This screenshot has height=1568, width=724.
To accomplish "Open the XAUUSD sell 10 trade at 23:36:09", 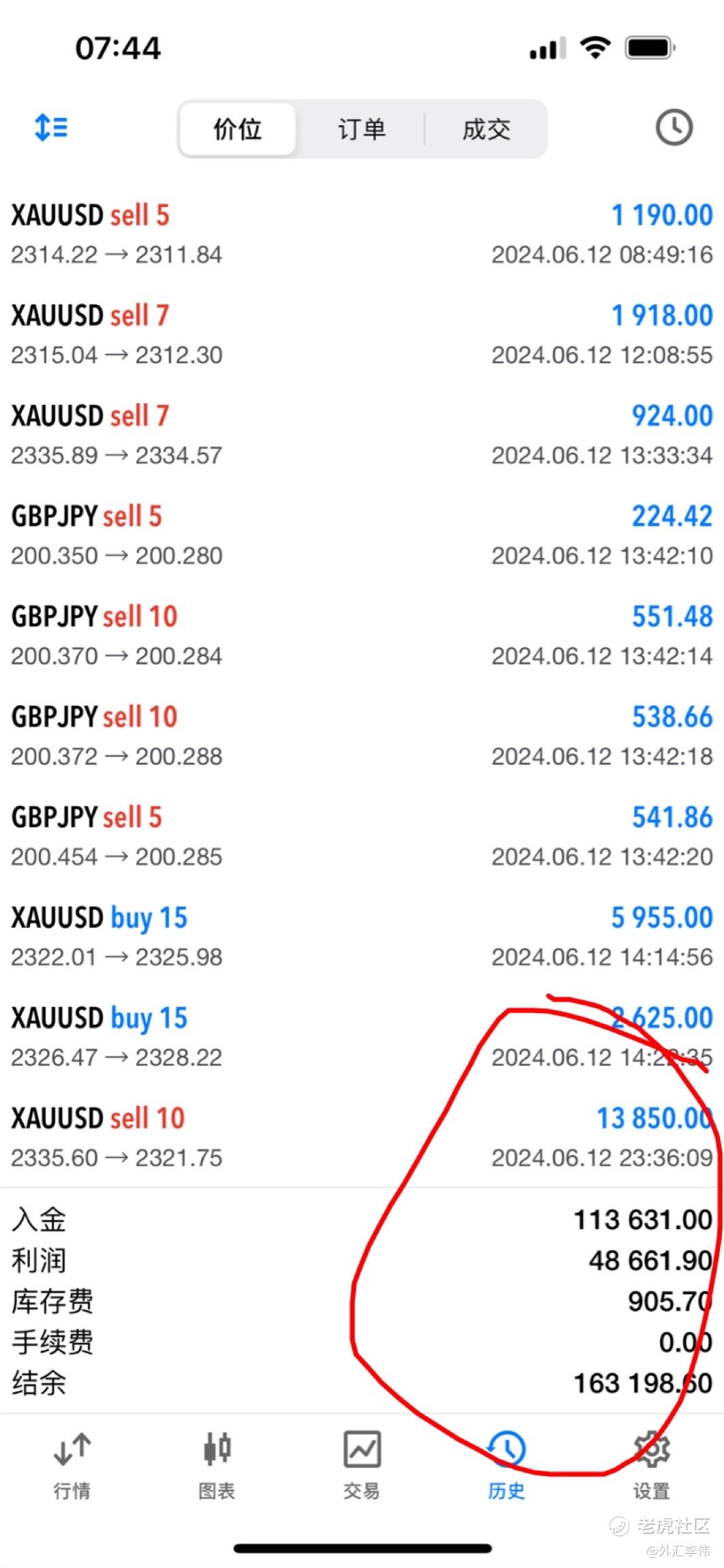I will click(x=362, y=1137).
